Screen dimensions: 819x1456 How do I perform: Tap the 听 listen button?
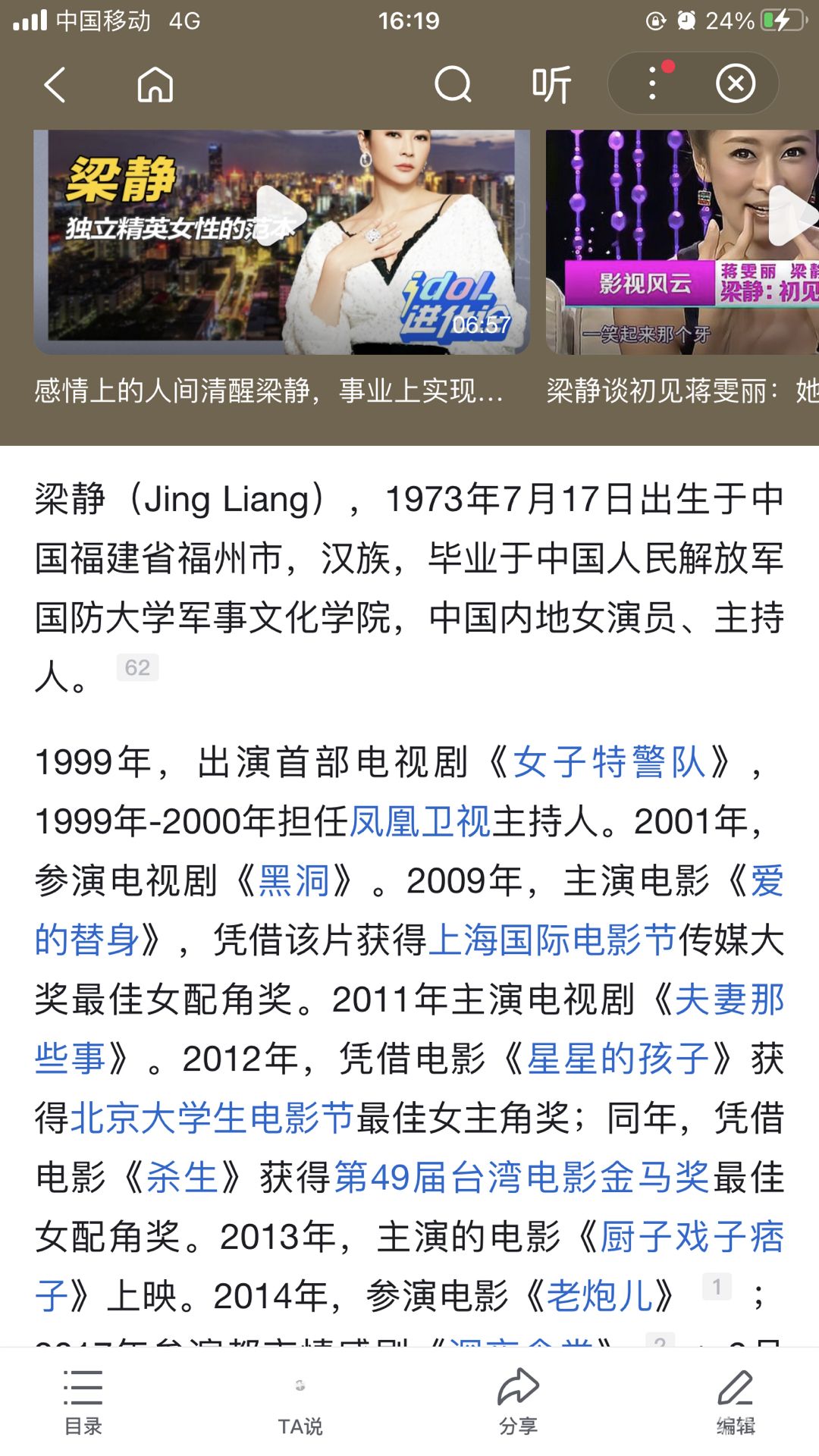[551, 84]
